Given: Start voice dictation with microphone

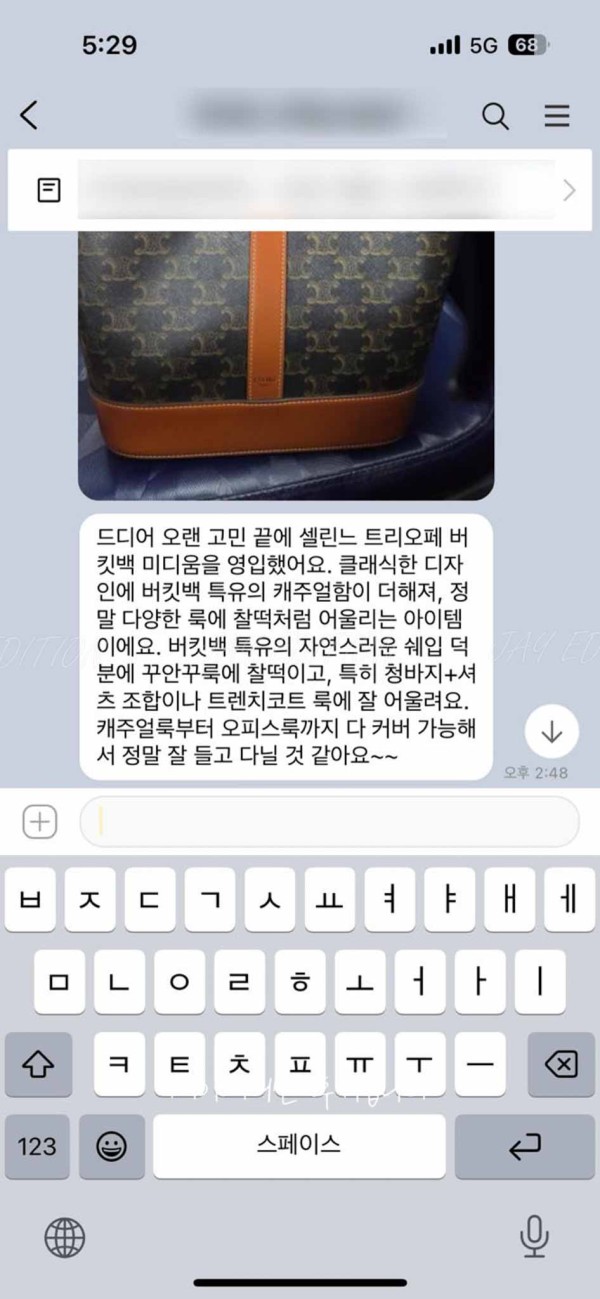Looking at the screenshot, I should coord(535,1238).
